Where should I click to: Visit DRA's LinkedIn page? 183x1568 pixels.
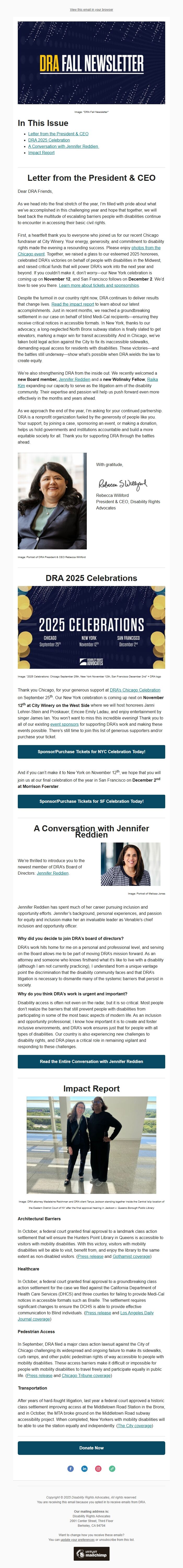84,1469
